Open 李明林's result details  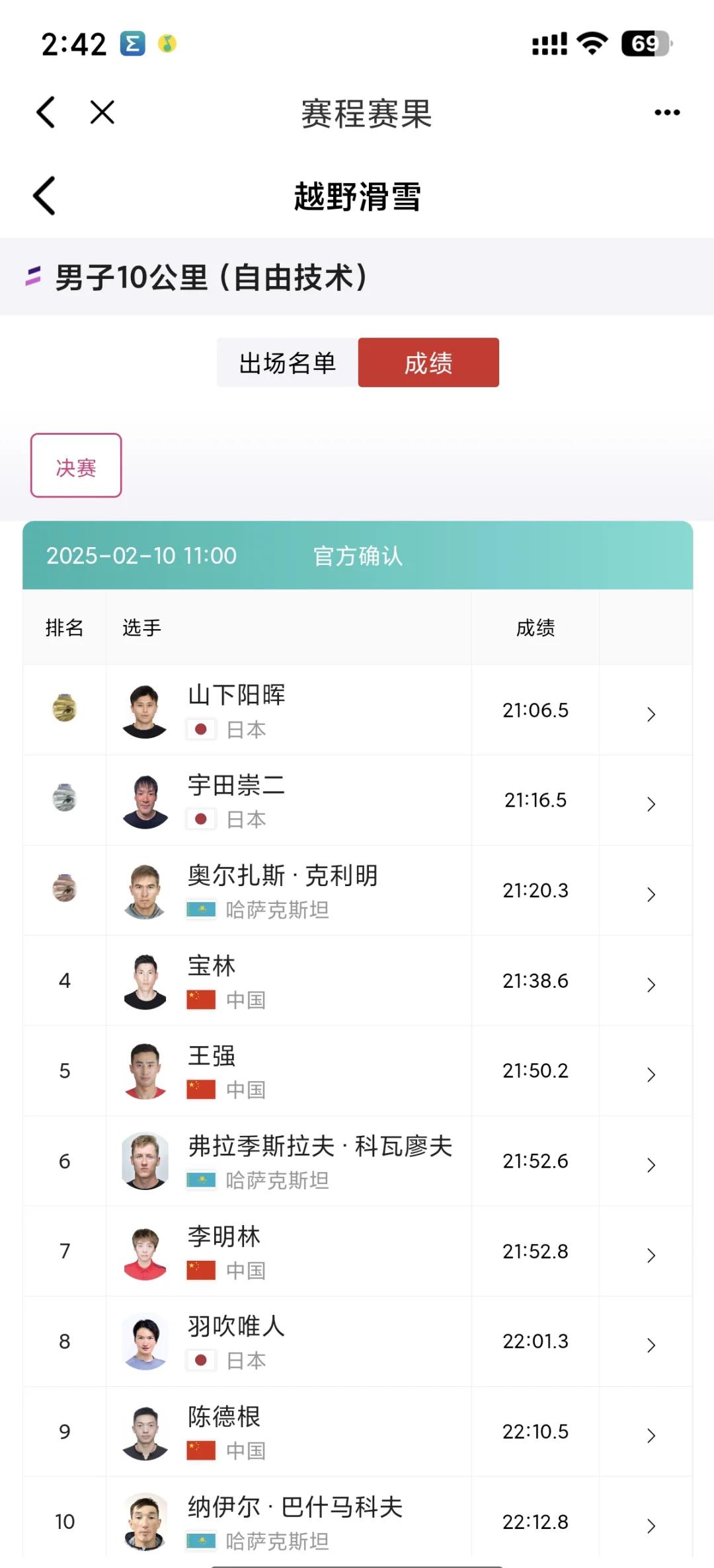point(651,1255)
